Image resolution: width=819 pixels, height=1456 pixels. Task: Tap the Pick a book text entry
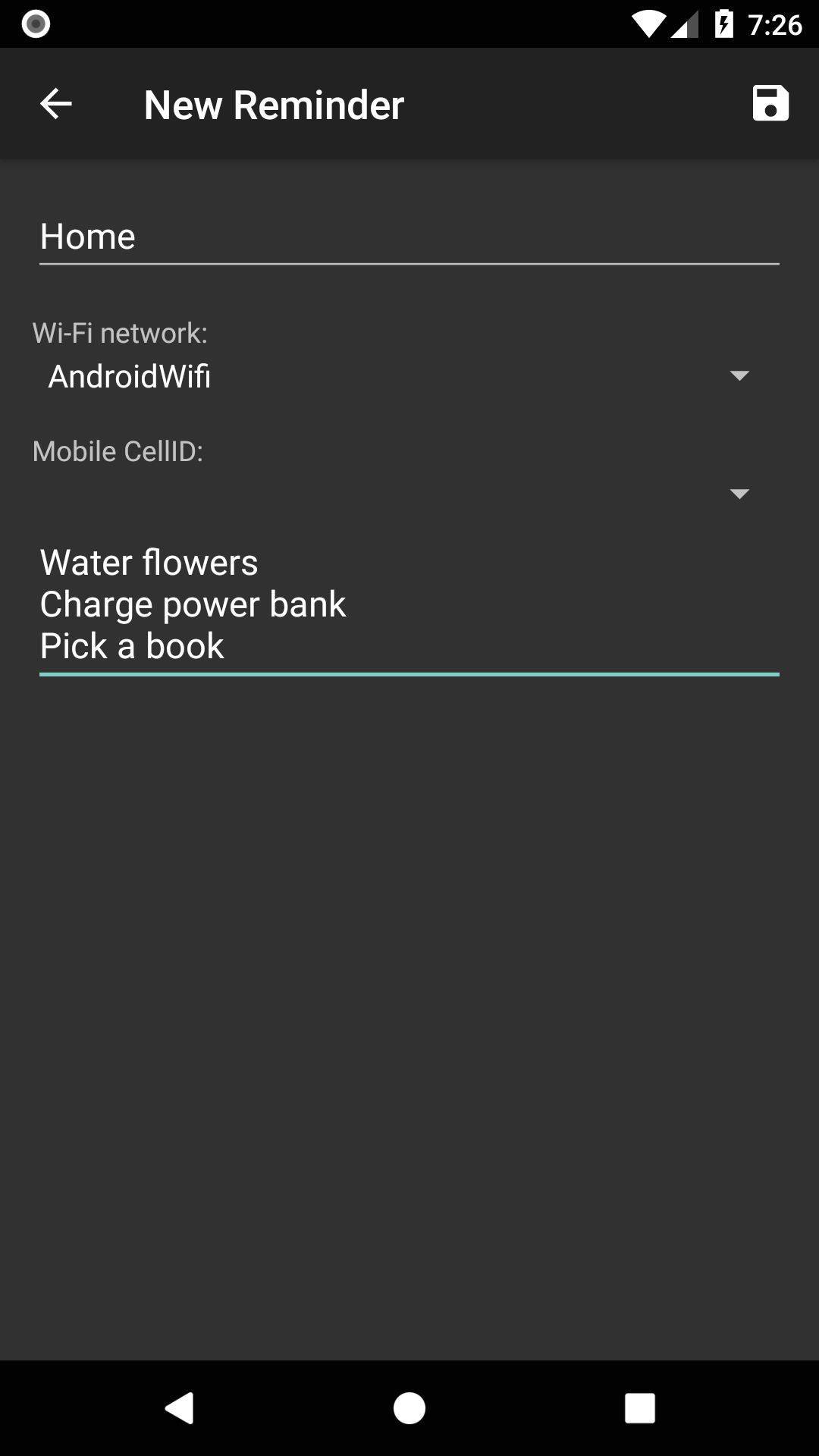132,645
